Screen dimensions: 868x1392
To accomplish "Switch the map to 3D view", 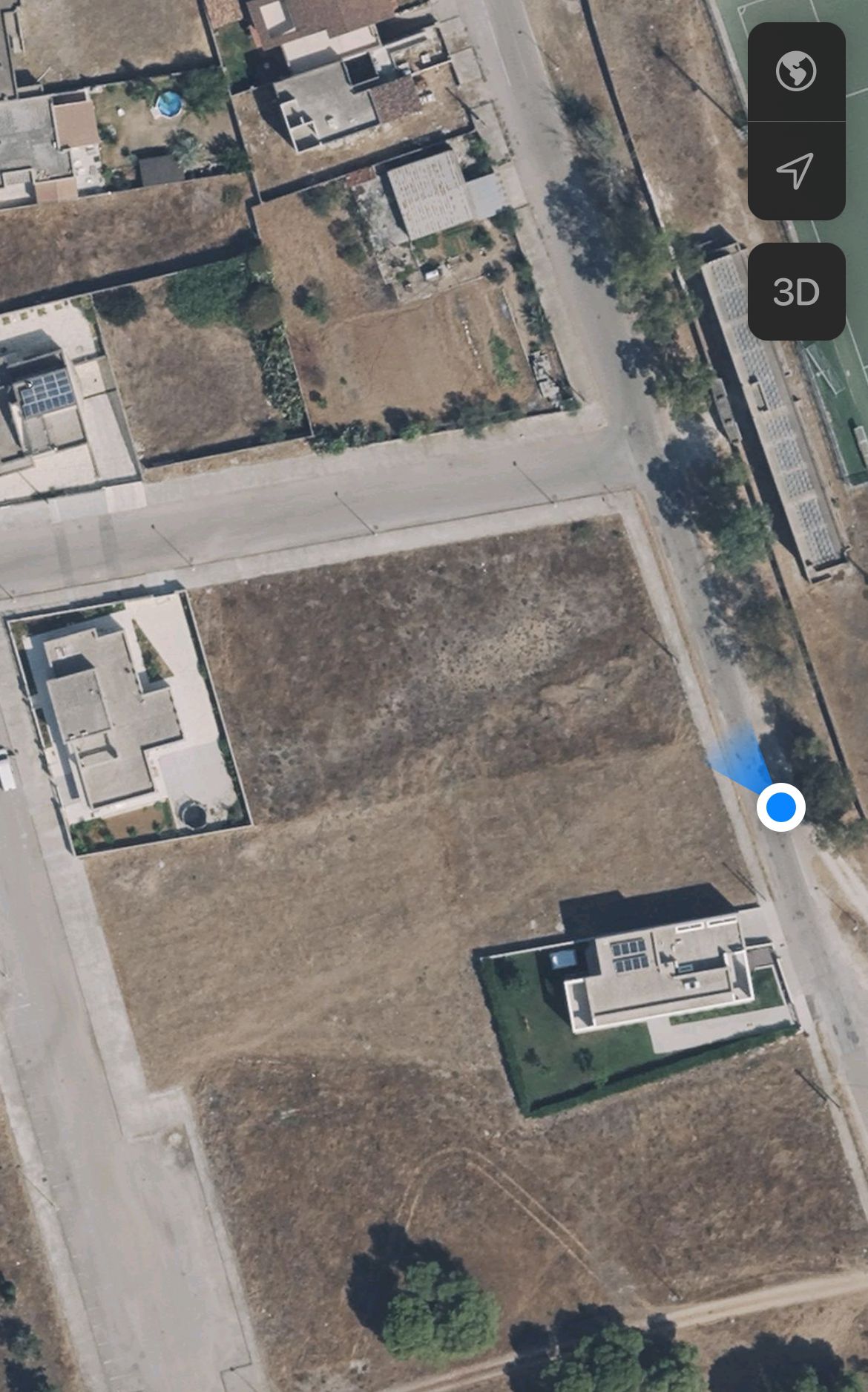I will (796, 292).
